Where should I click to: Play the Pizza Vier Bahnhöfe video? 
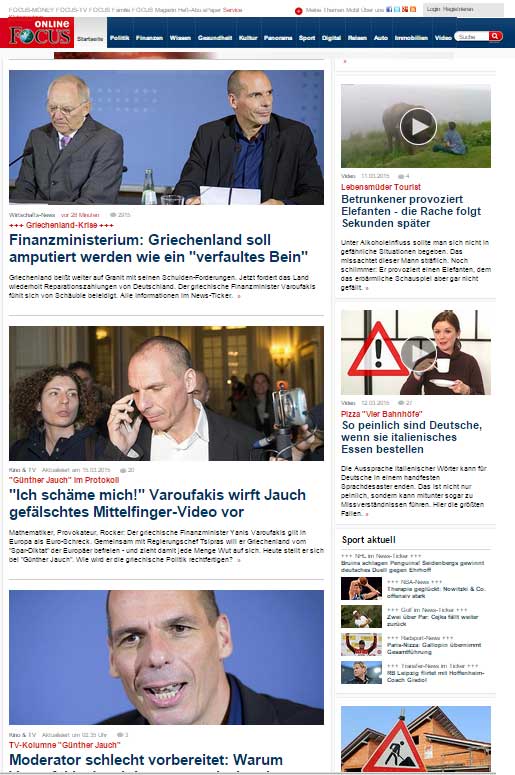point(418,353)
